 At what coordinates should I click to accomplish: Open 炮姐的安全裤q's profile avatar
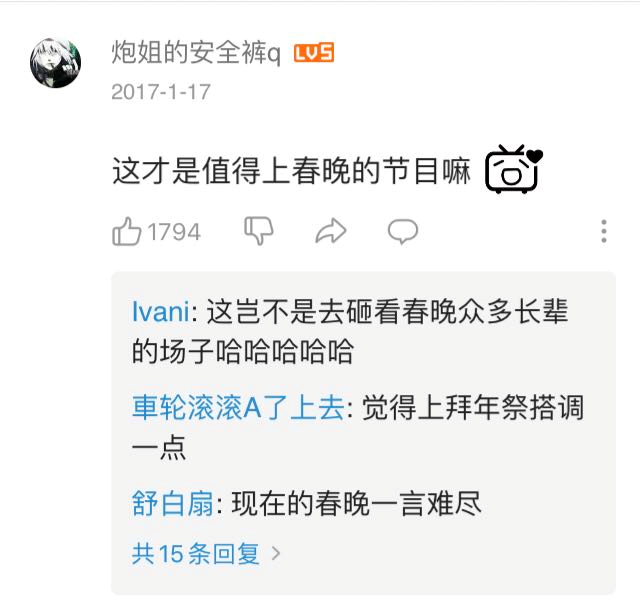[x=55, y=63]
